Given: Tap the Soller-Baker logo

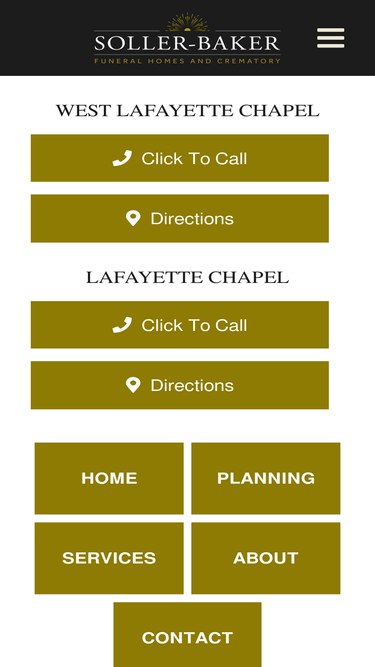Looking at the screenshot, I should (x=187, y=39).
